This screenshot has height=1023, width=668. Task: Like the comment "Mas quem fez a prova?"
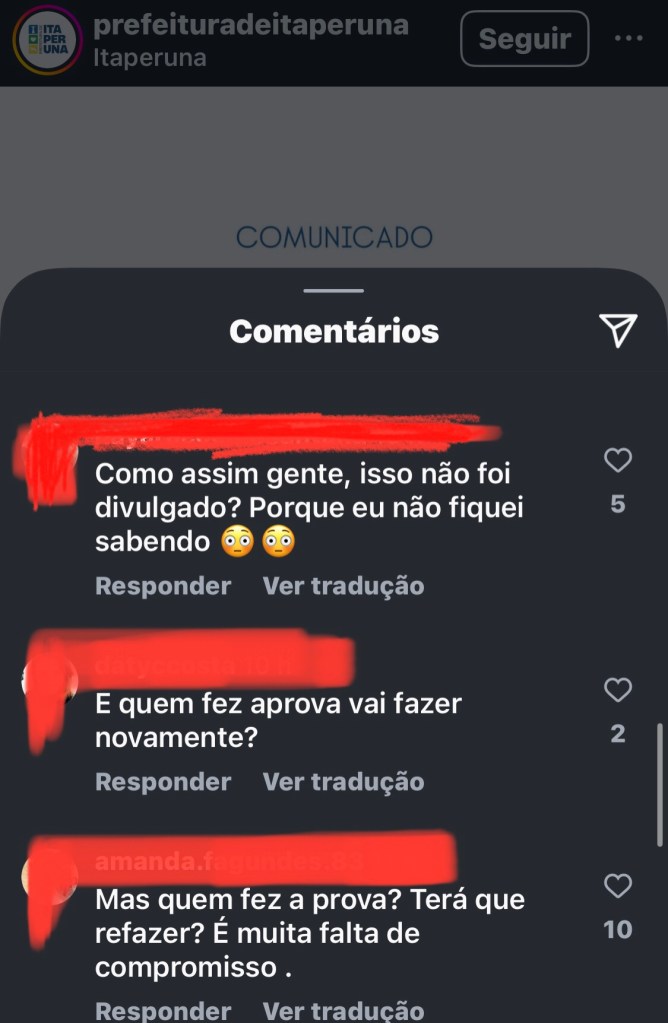(618, 886)
